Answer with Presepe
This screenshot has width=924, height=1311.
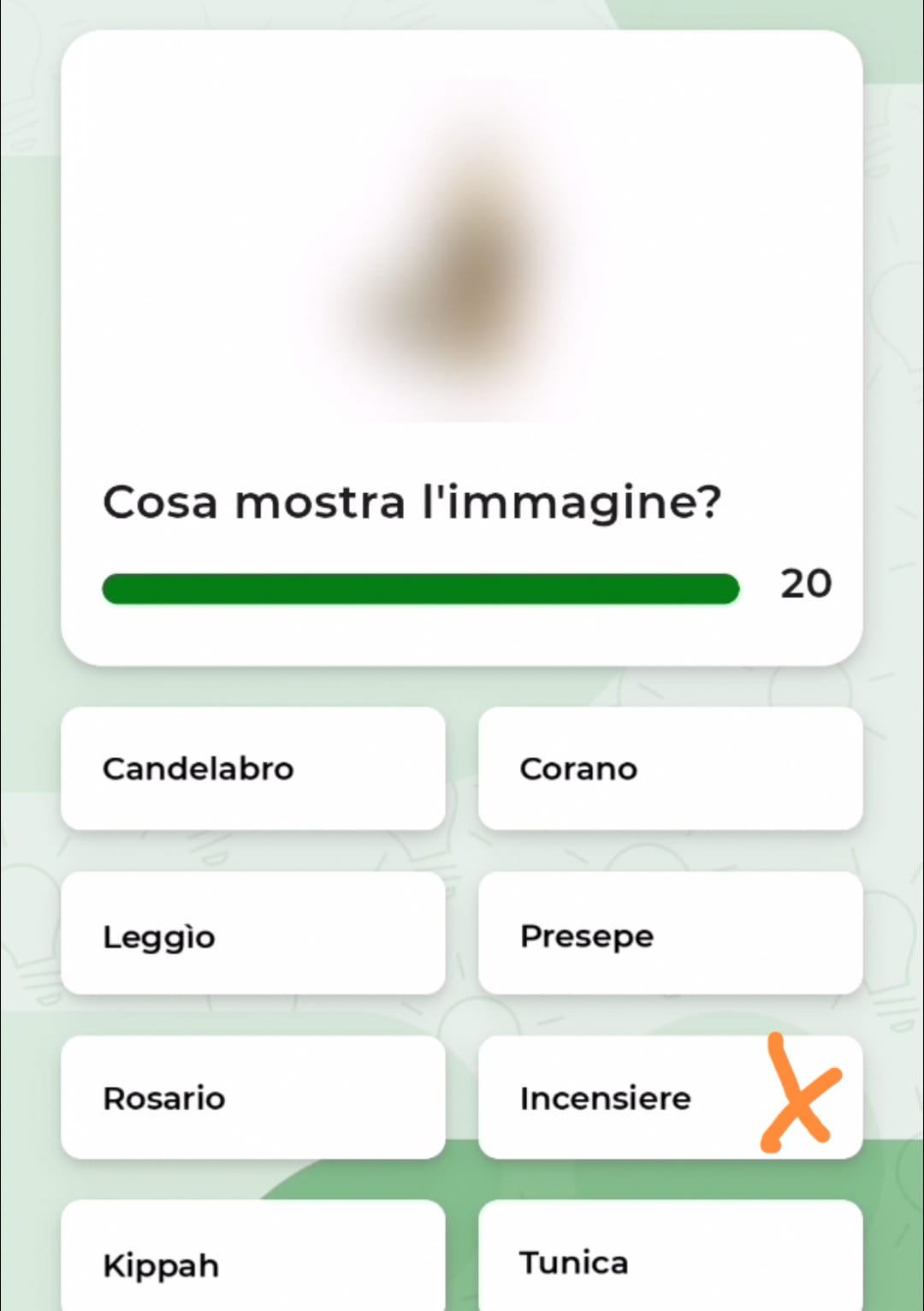670,934
